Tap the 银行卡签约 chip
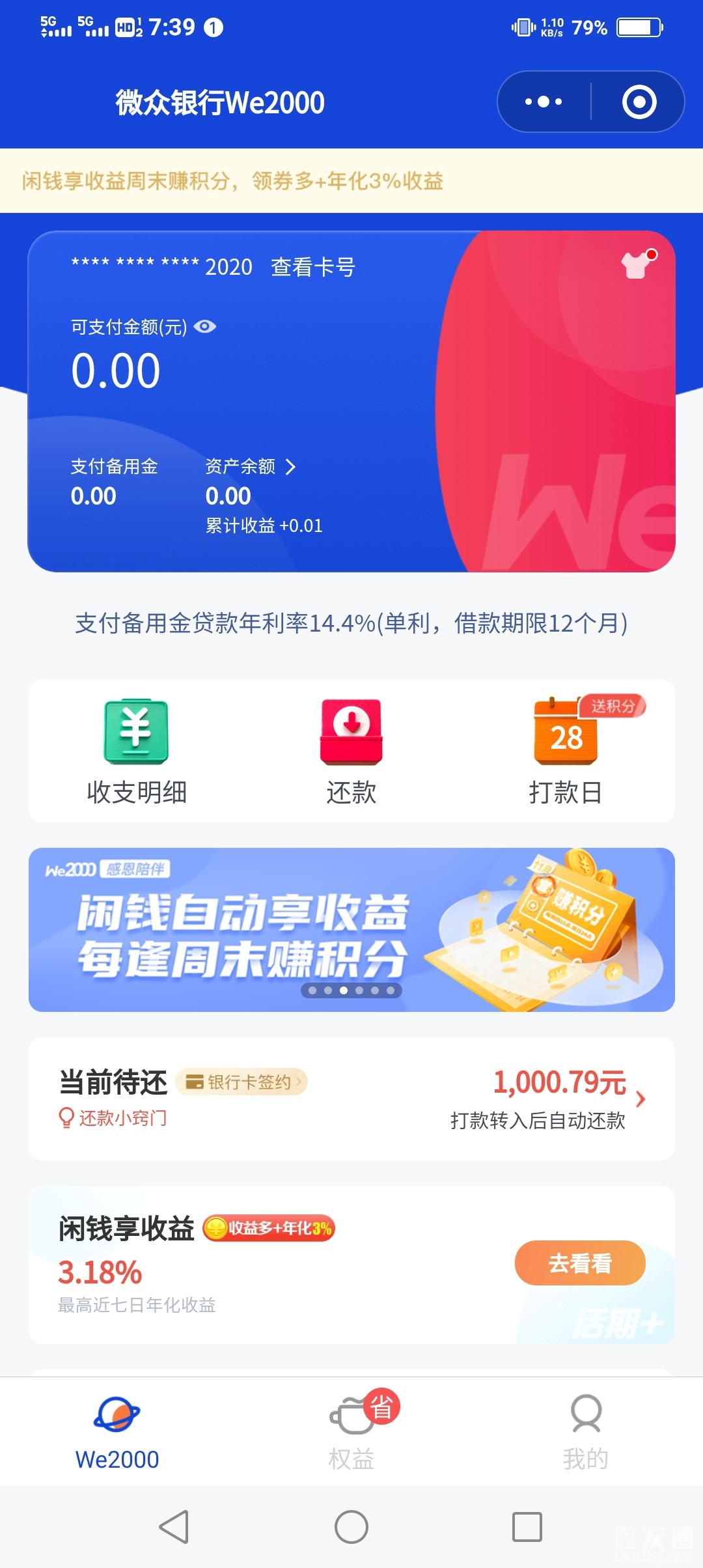 point(242,1082)
